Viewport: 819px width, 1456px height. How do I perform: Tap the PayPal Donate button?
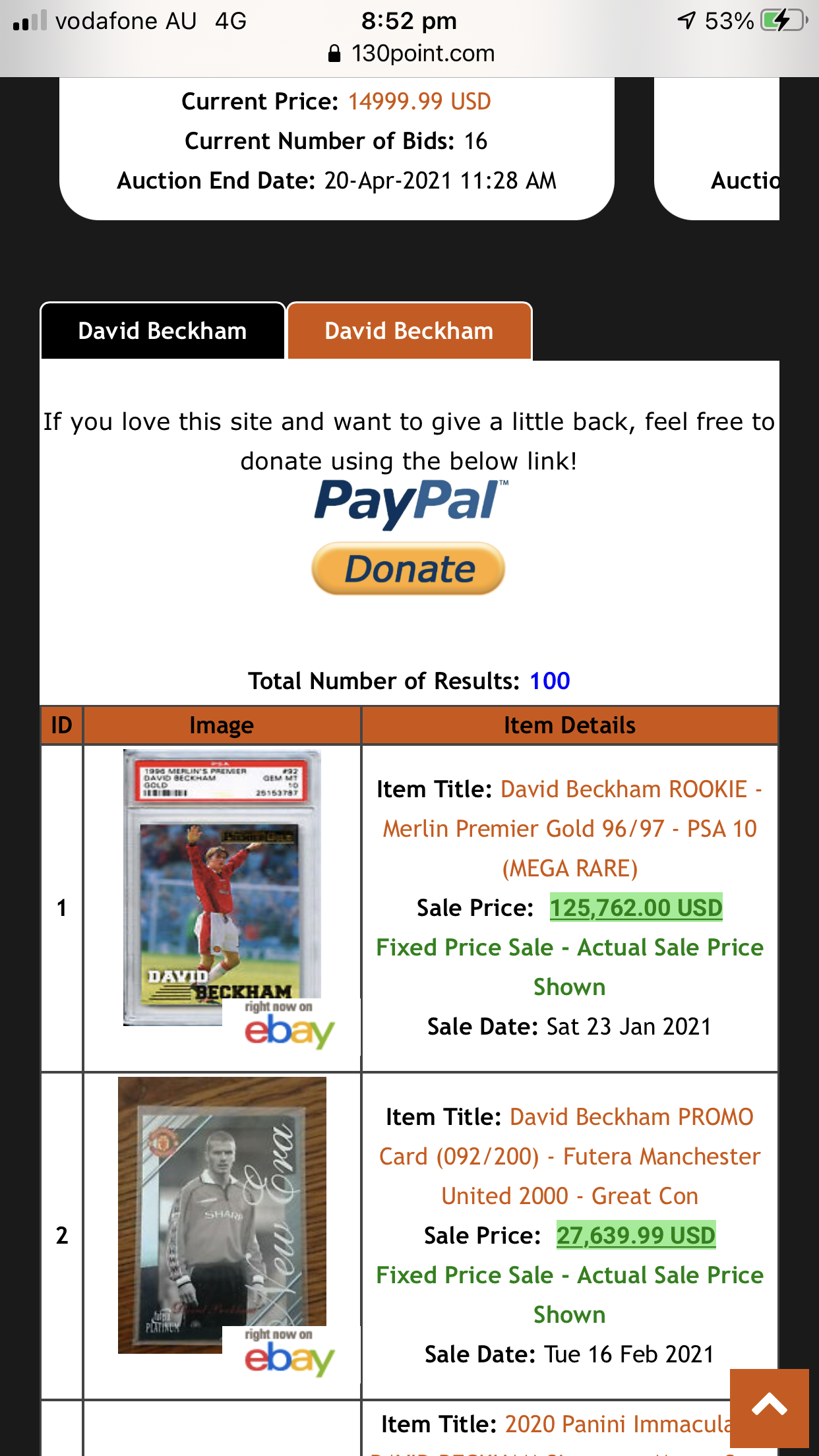408,568
